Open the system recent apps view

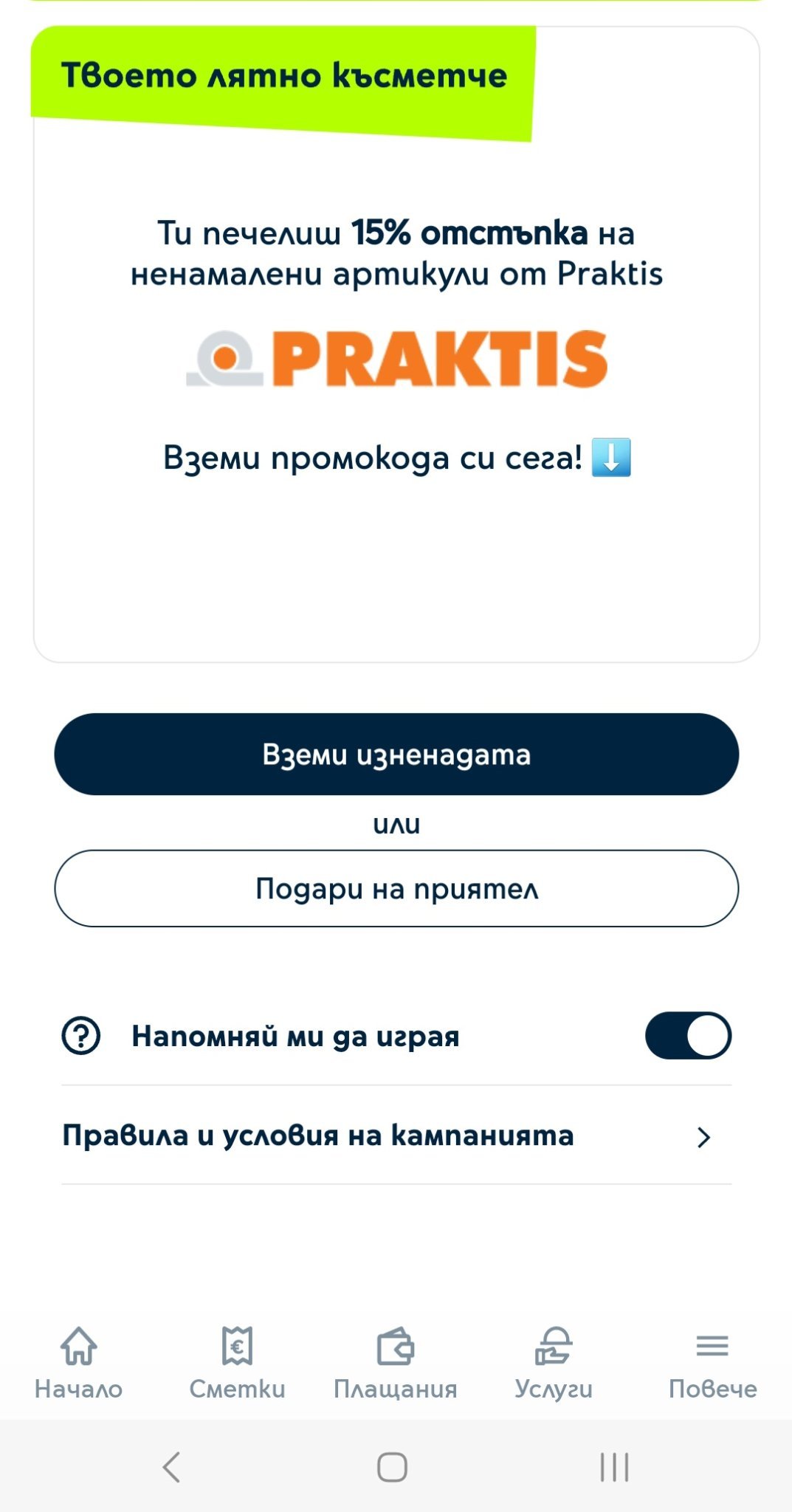click(x=614, y=1466)
